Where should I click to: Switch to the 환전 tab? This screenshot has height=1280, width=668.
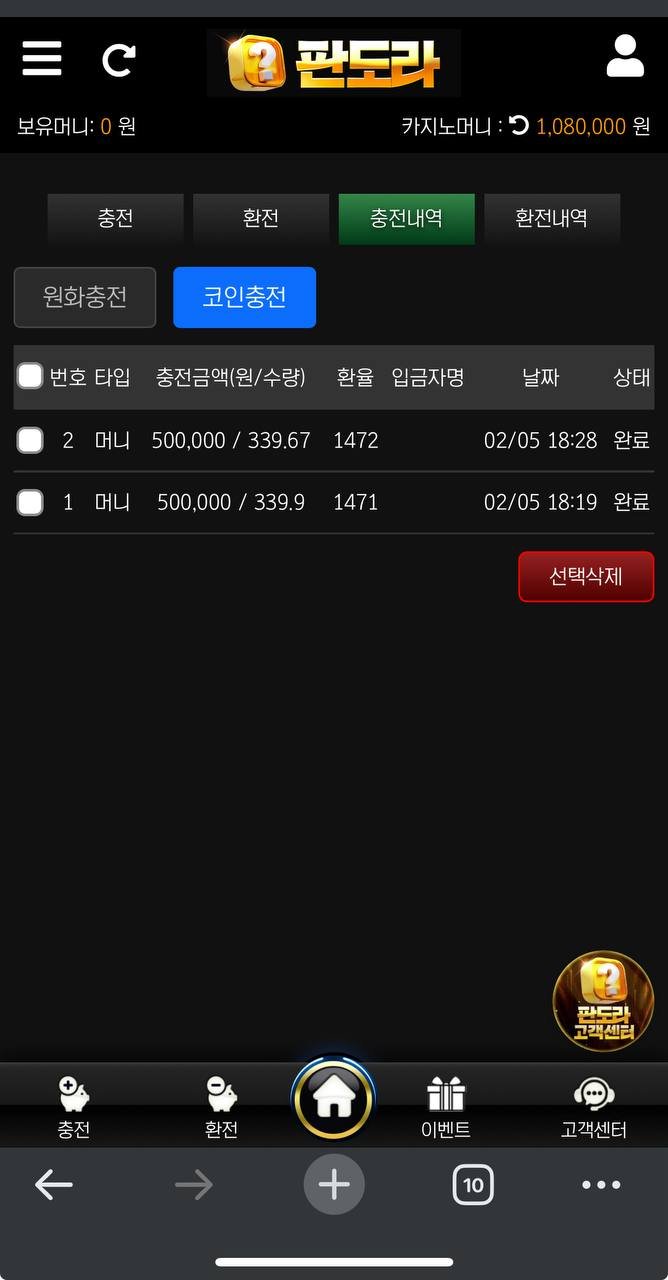click(x=261, y=218)
